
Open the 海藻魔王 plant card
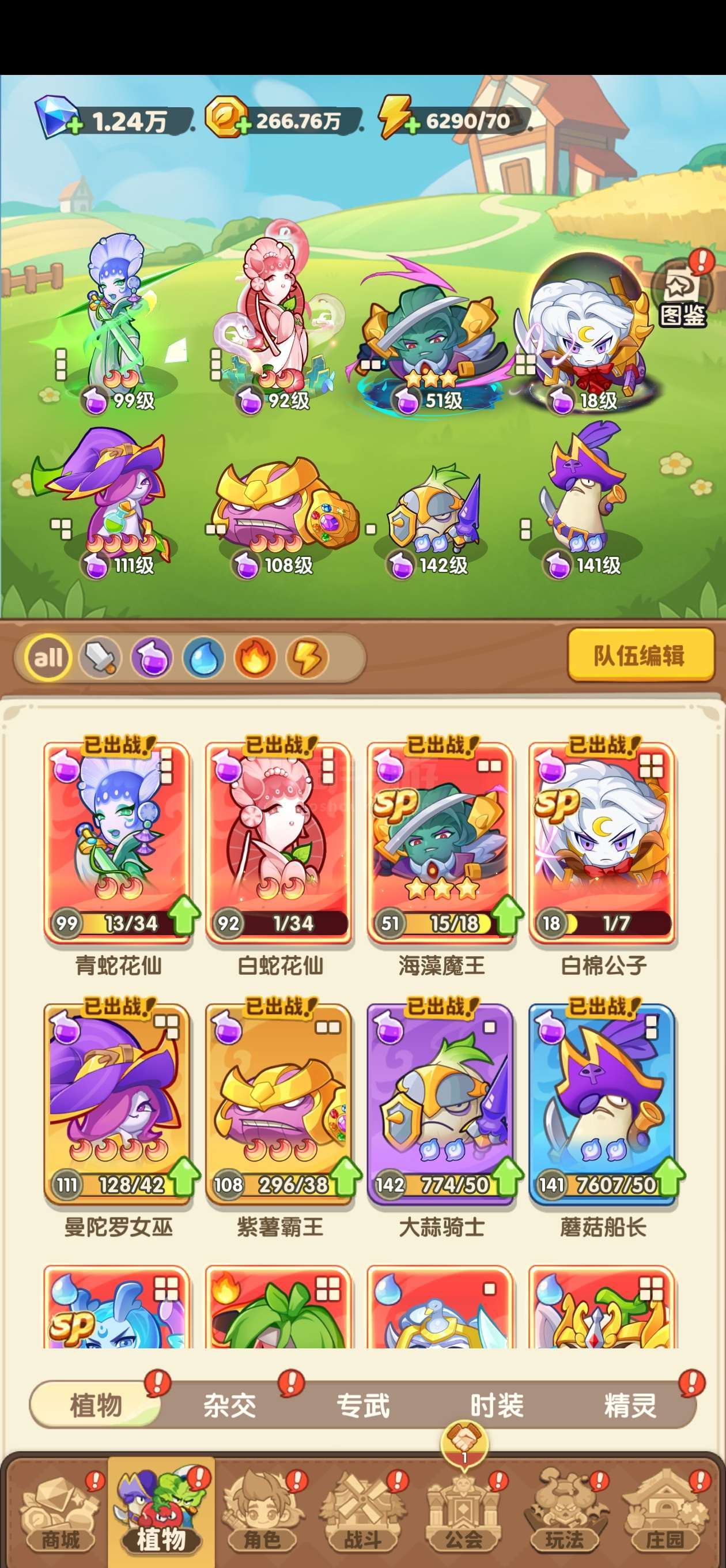pos(441,843)
